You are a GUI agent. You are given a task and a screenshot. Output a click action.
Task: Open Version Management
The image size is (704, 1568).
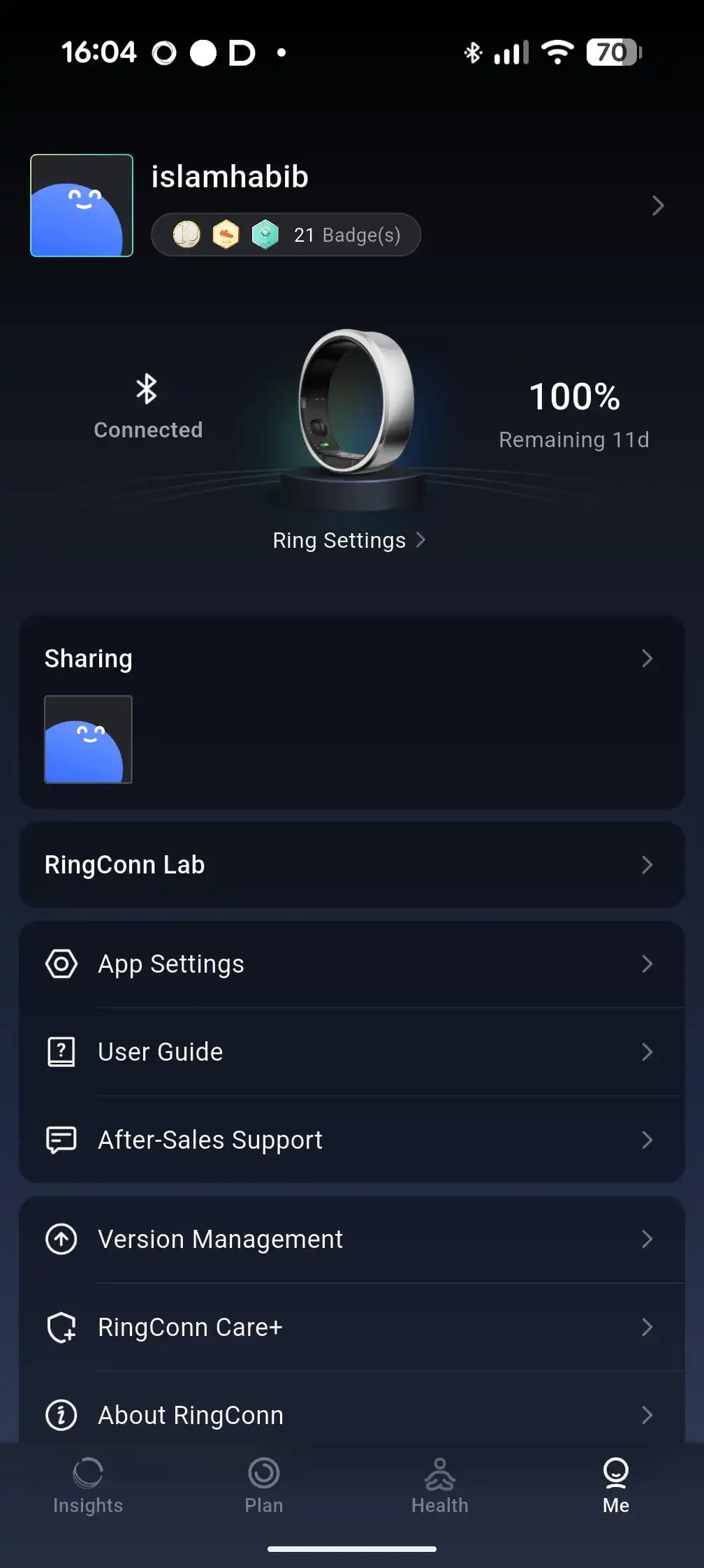coord(351,1239)
